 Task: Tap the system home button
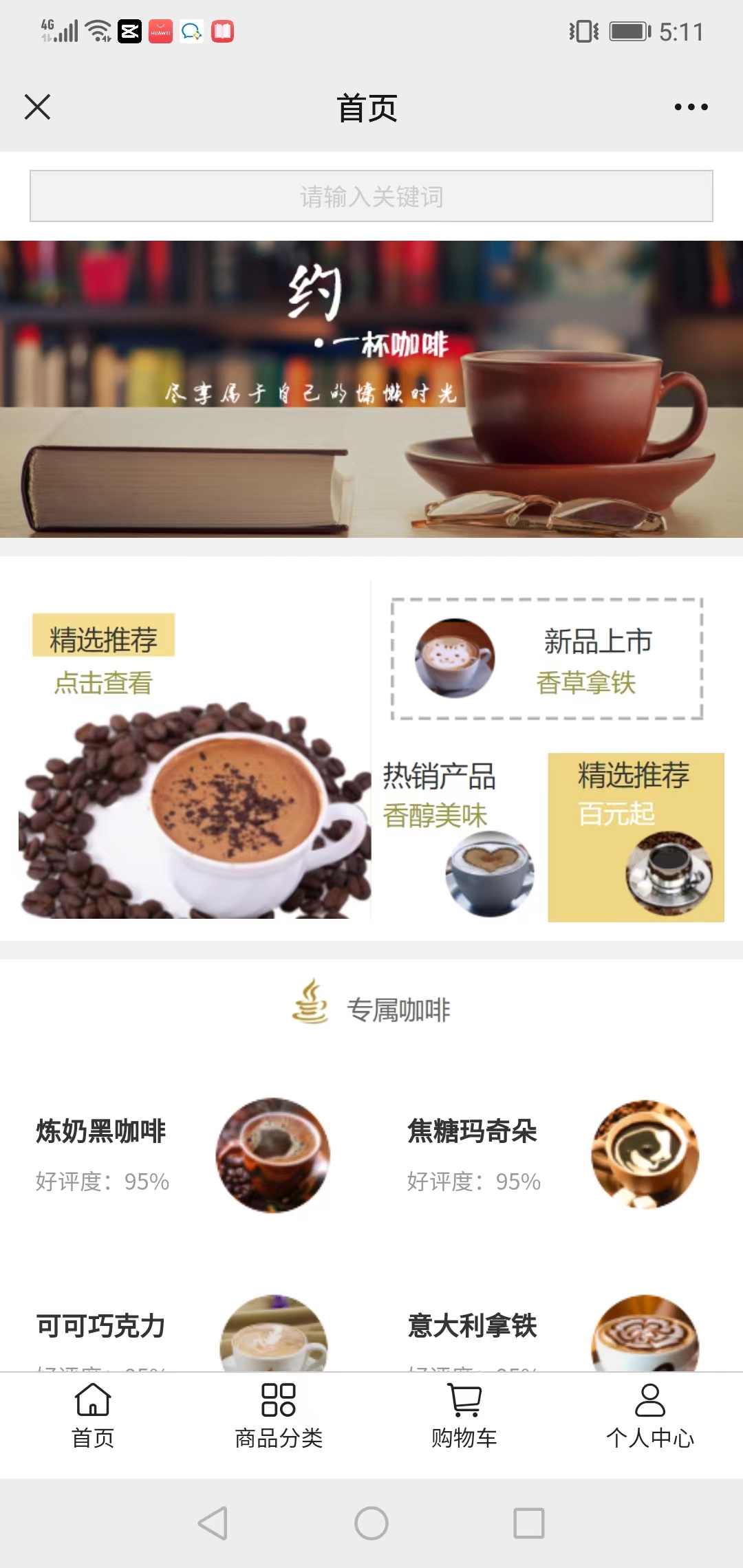(371, 1523)
